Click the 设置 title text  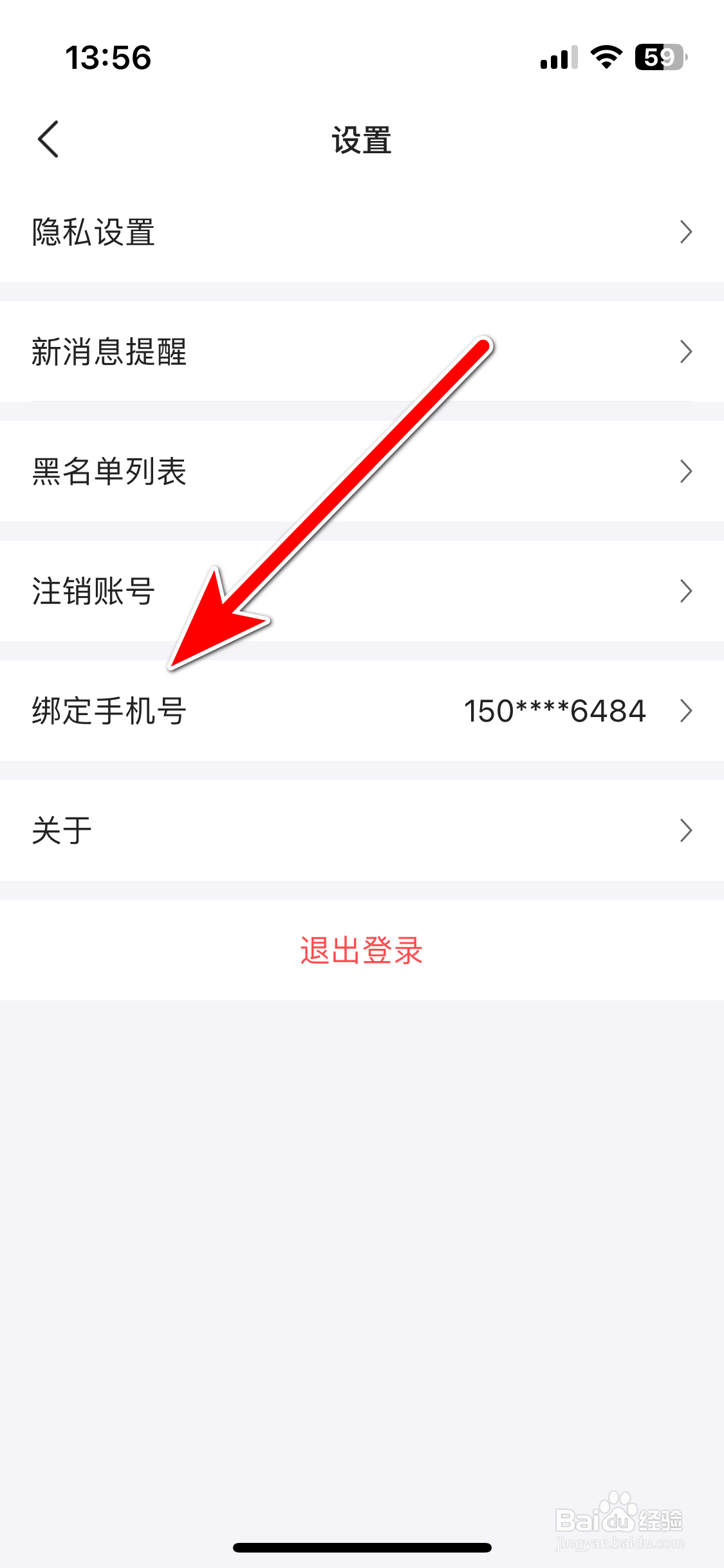[x=362, y=139]
